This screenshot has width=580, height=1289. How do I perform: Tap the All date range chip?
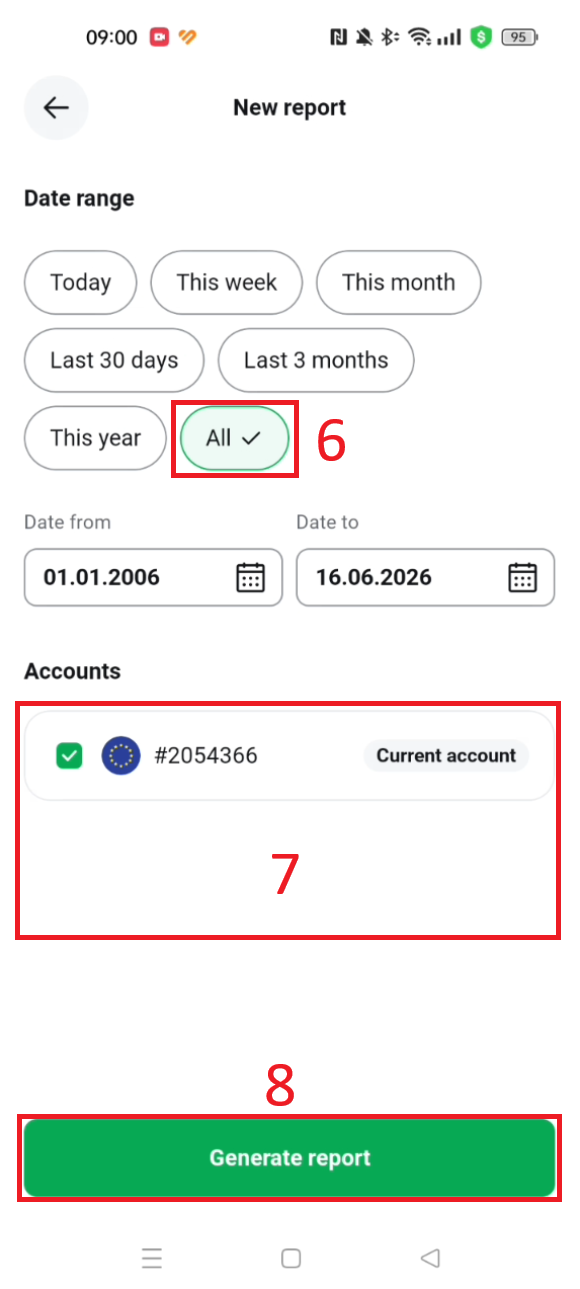[235, 438]
